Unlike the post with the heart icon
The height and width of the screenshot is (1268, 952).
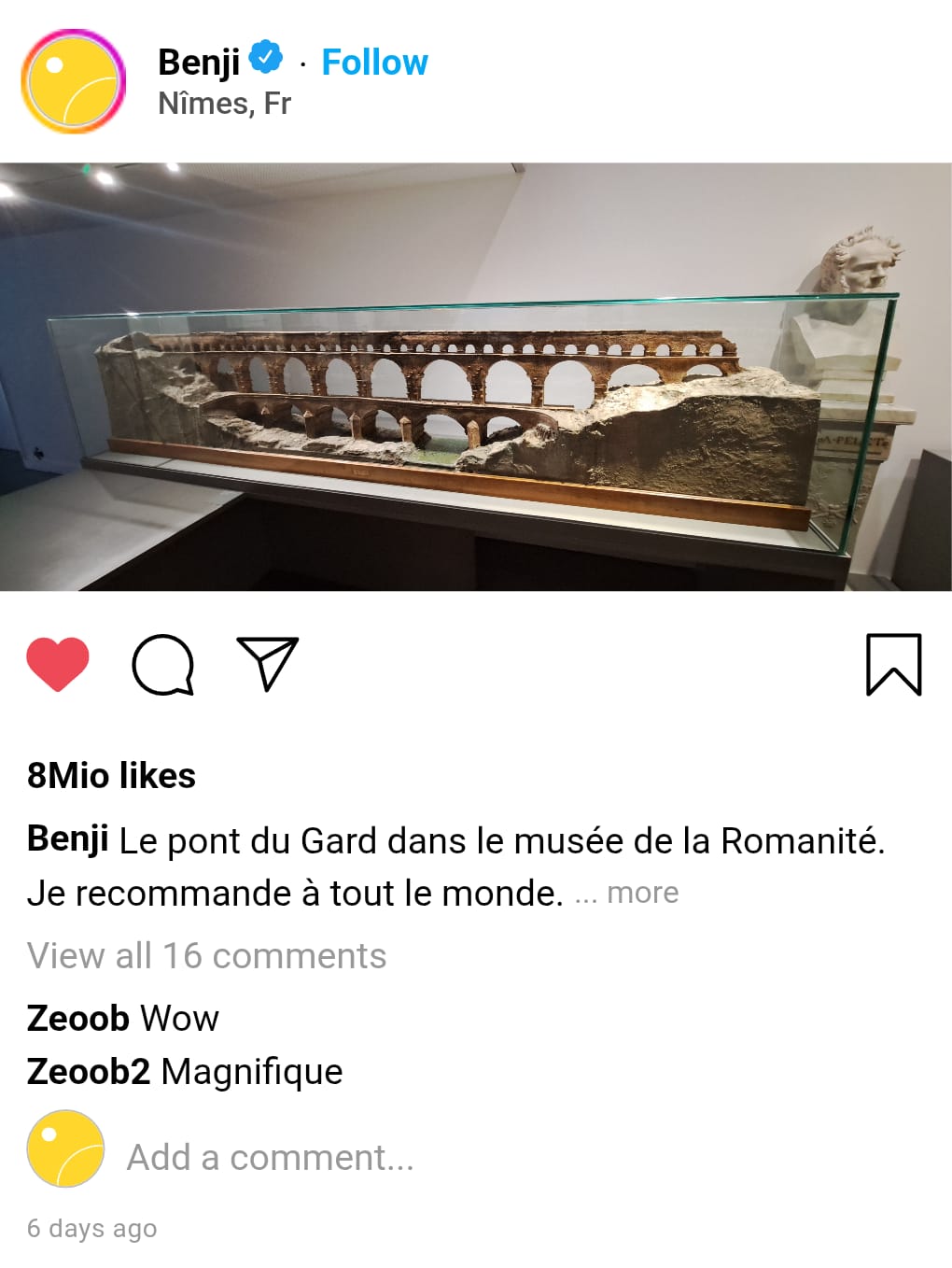58,664
